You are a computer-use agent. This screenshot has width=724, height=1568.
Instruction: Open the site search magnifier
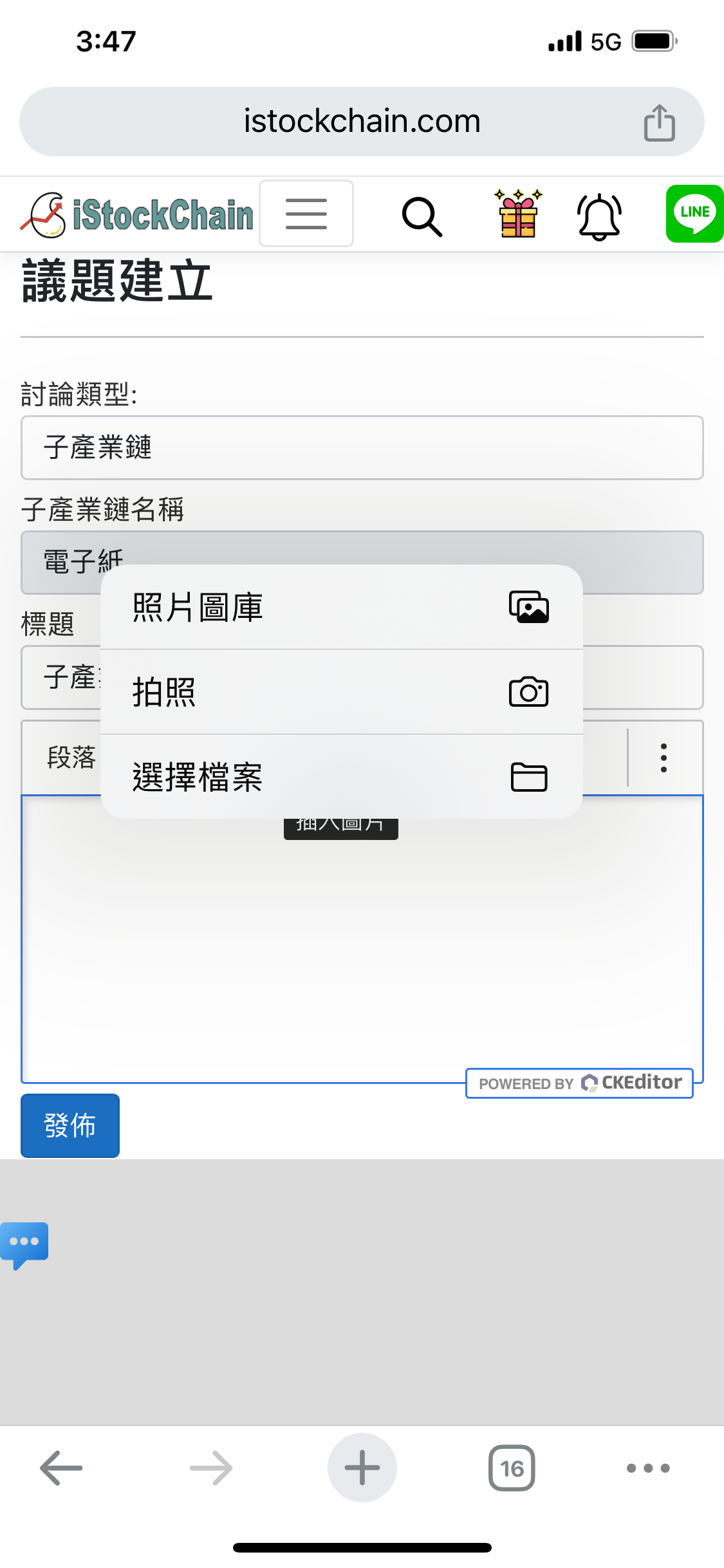(422, 216)
